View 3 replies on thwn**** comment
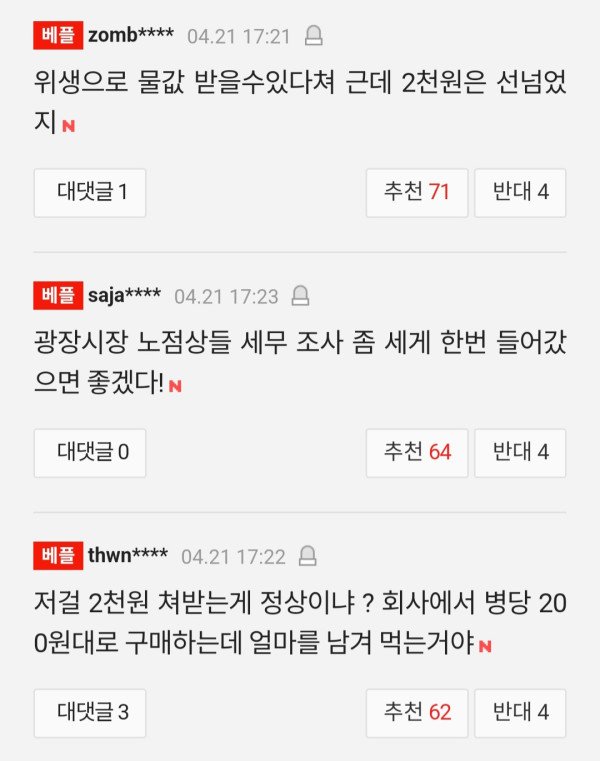The image size is (600, 761). (90, 712)
